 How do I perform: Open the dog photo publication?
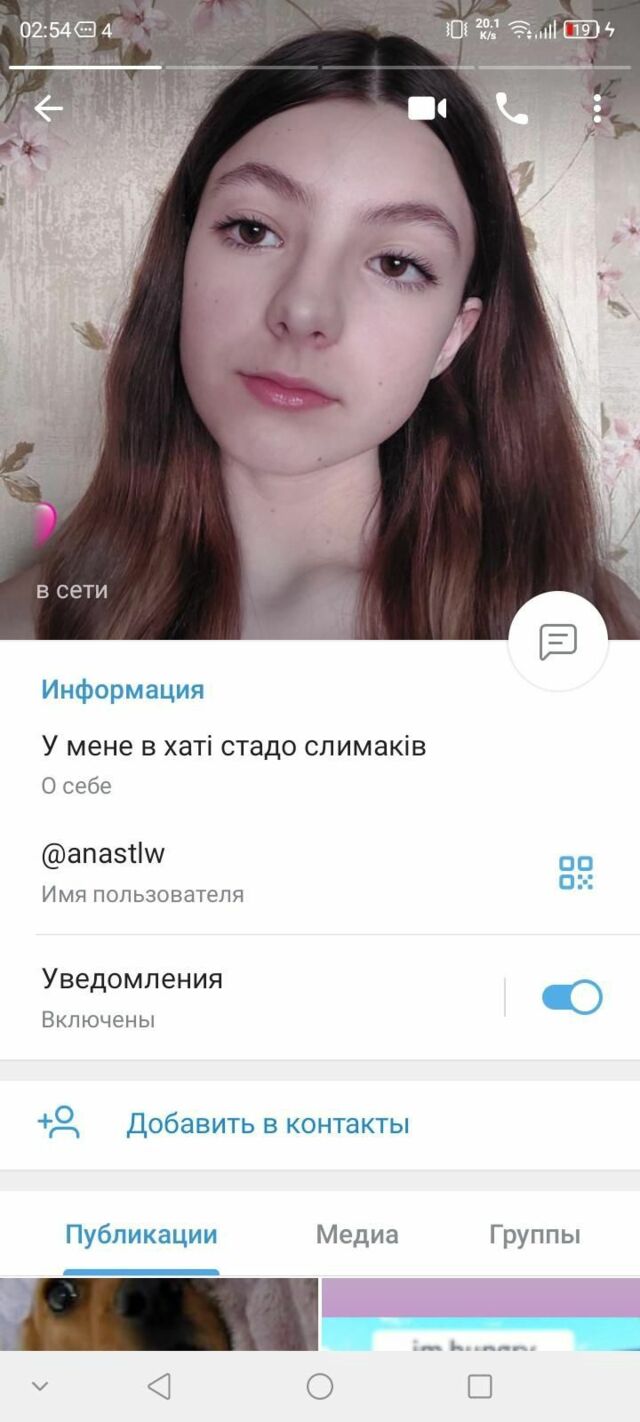158,1314
